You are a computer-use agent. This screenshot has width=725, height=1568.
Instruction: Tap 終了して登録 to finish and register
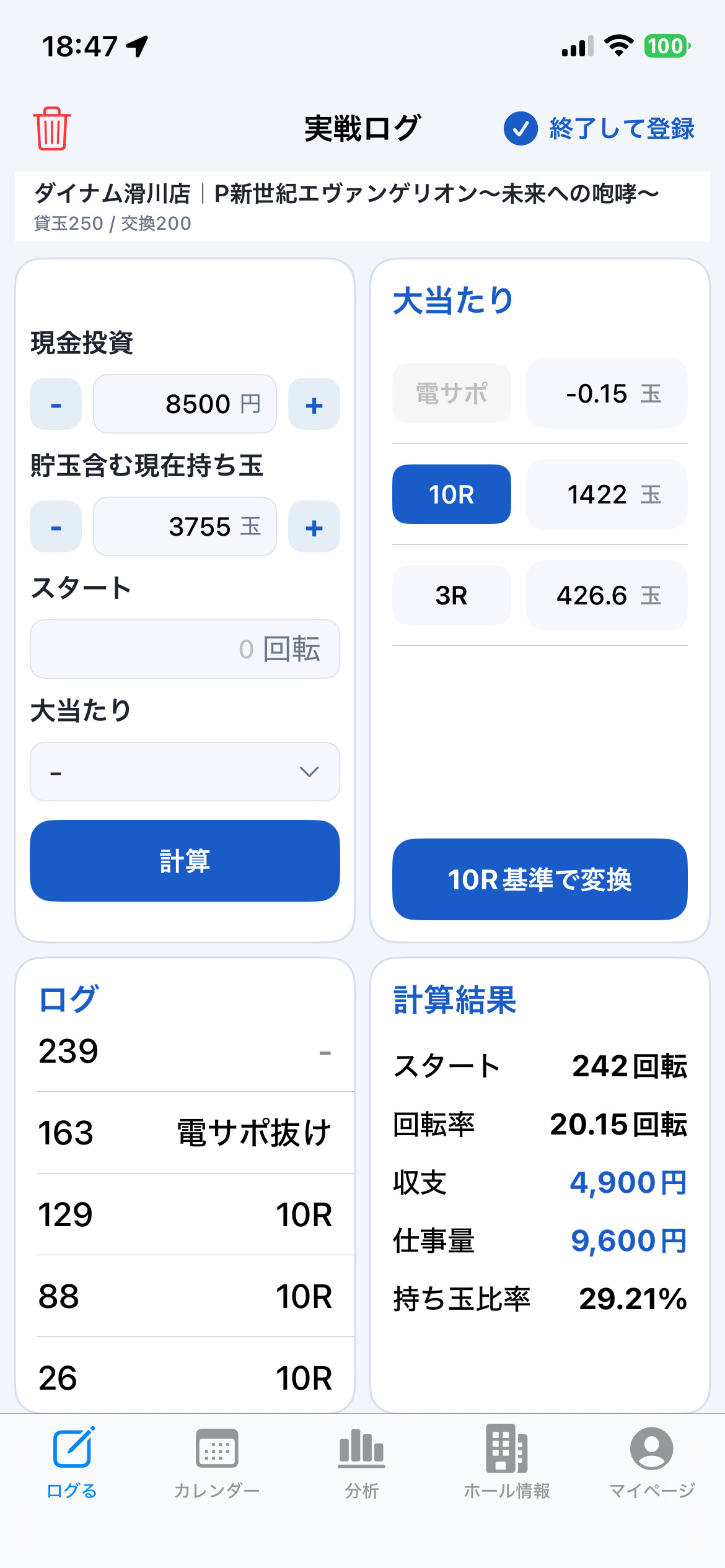coord(620,129)
